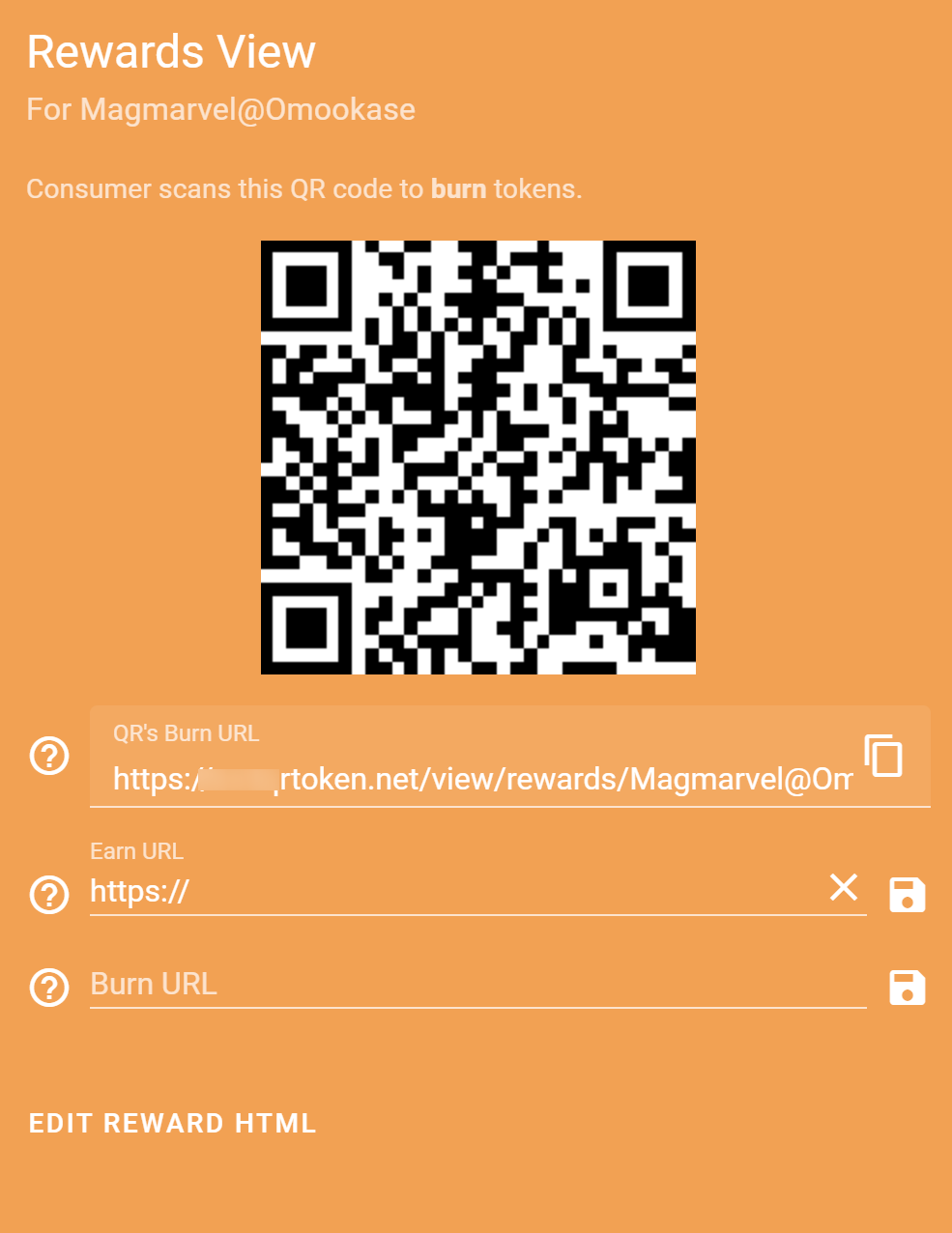The height and width of the screenshot is (1233, 952).
Task: Open help for Earn URL
Action: point(49,895)
